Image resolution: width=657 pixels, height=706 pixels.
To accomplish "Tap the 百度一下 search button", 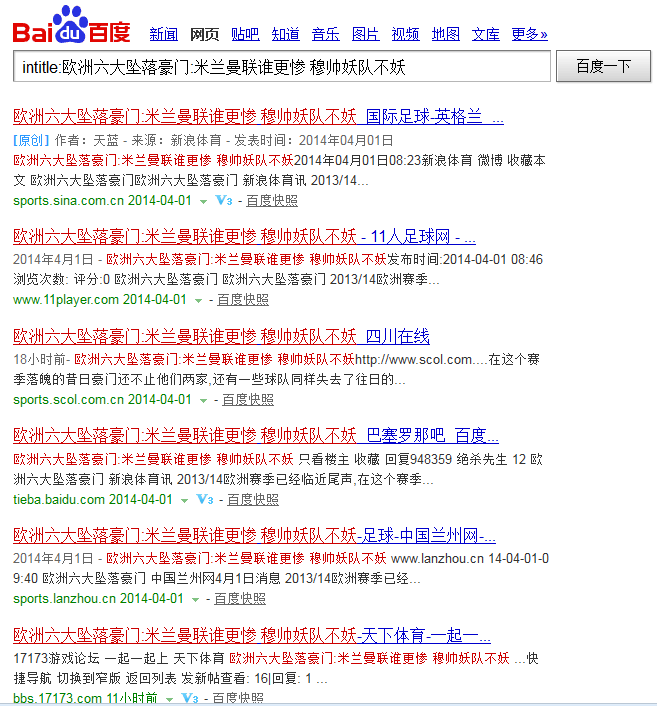I will [605, 67].
